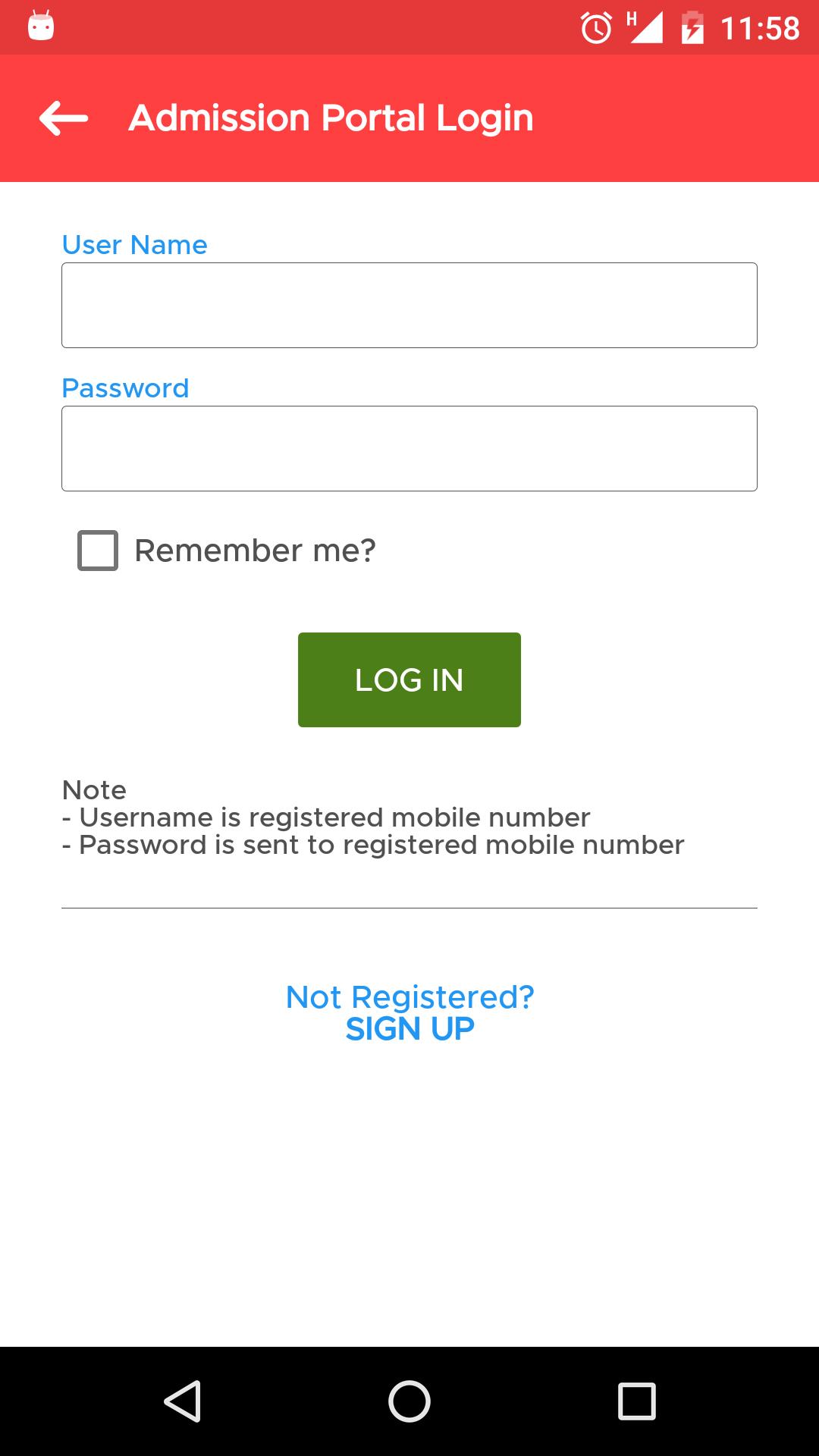Screen dimensions: 819x1456
Task: Tap the system home button
Action: (409, 1401)
